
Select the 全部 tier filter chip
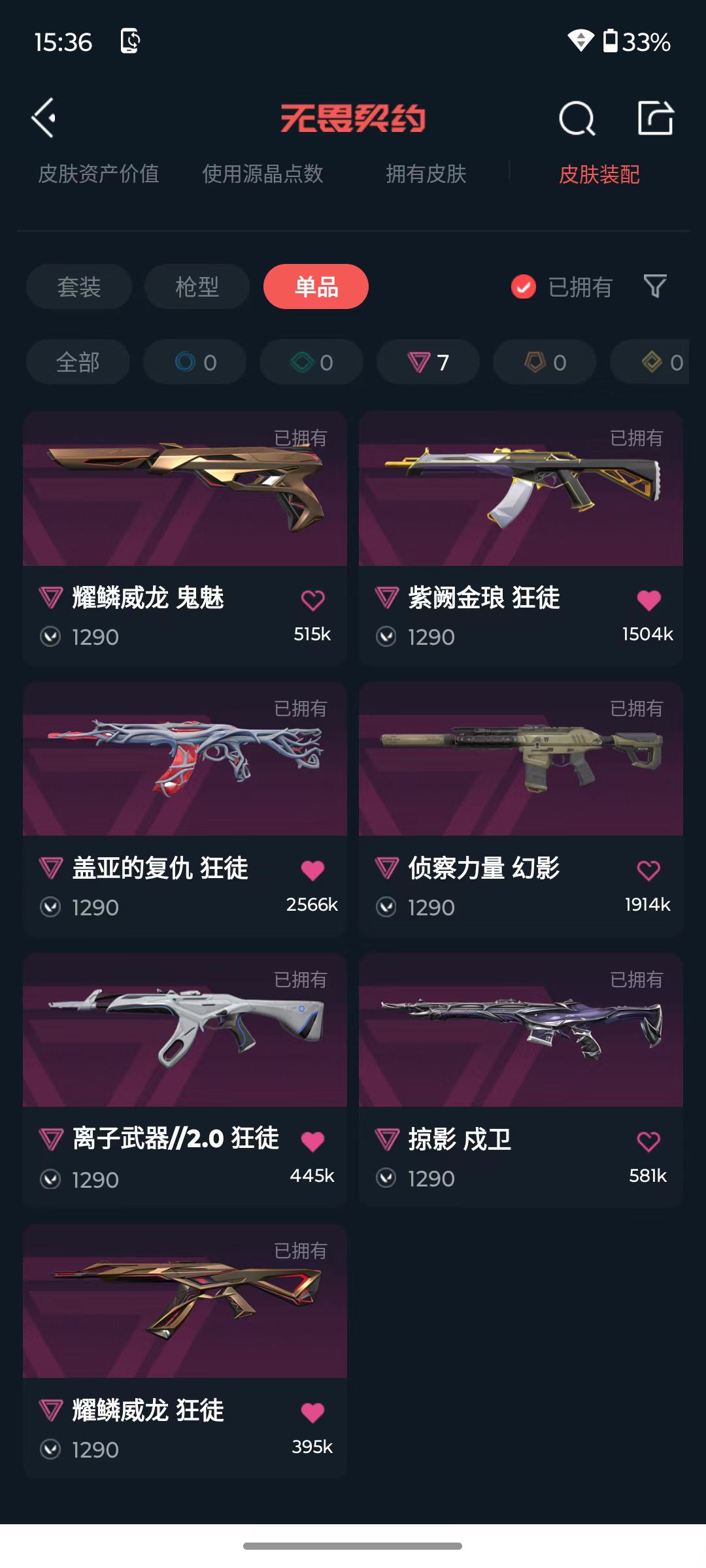click(78, 362)
